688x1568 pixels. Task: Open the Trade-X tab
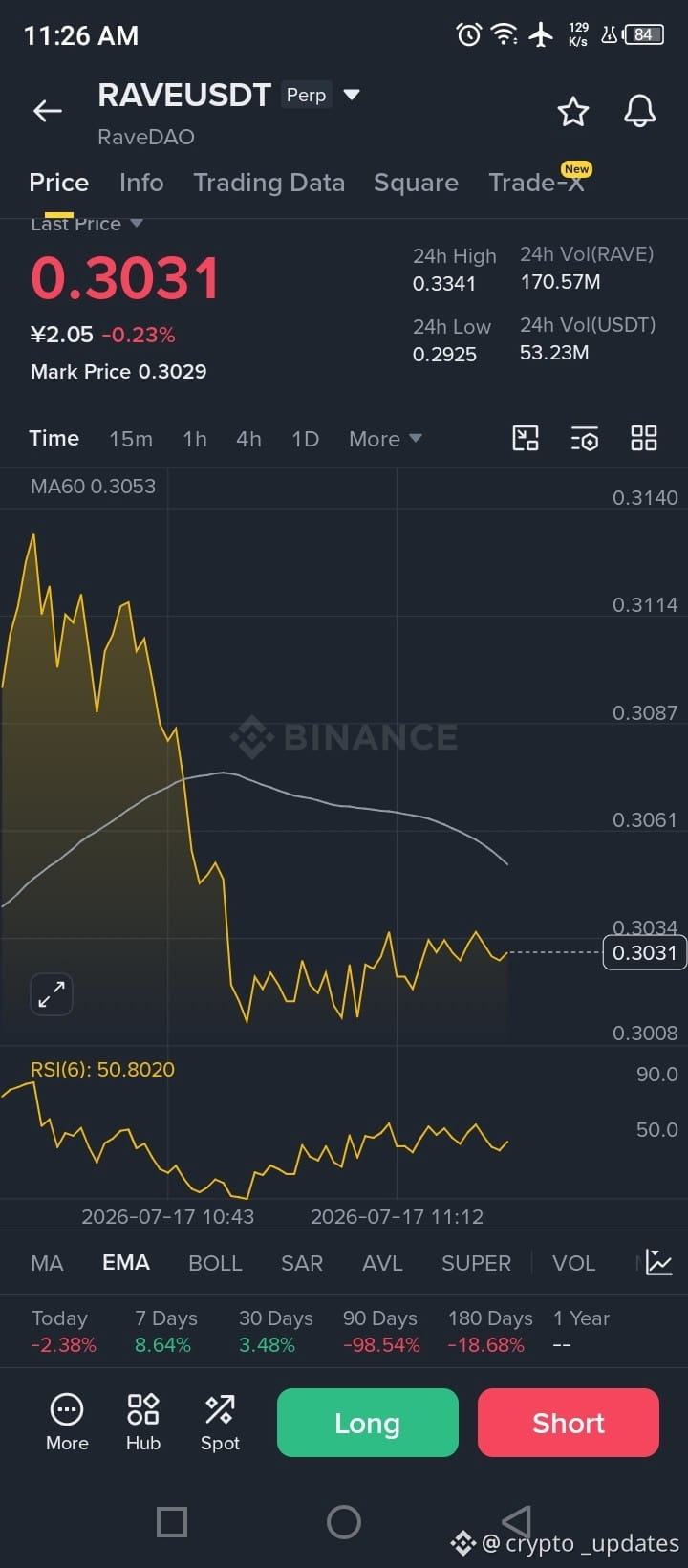536,183
